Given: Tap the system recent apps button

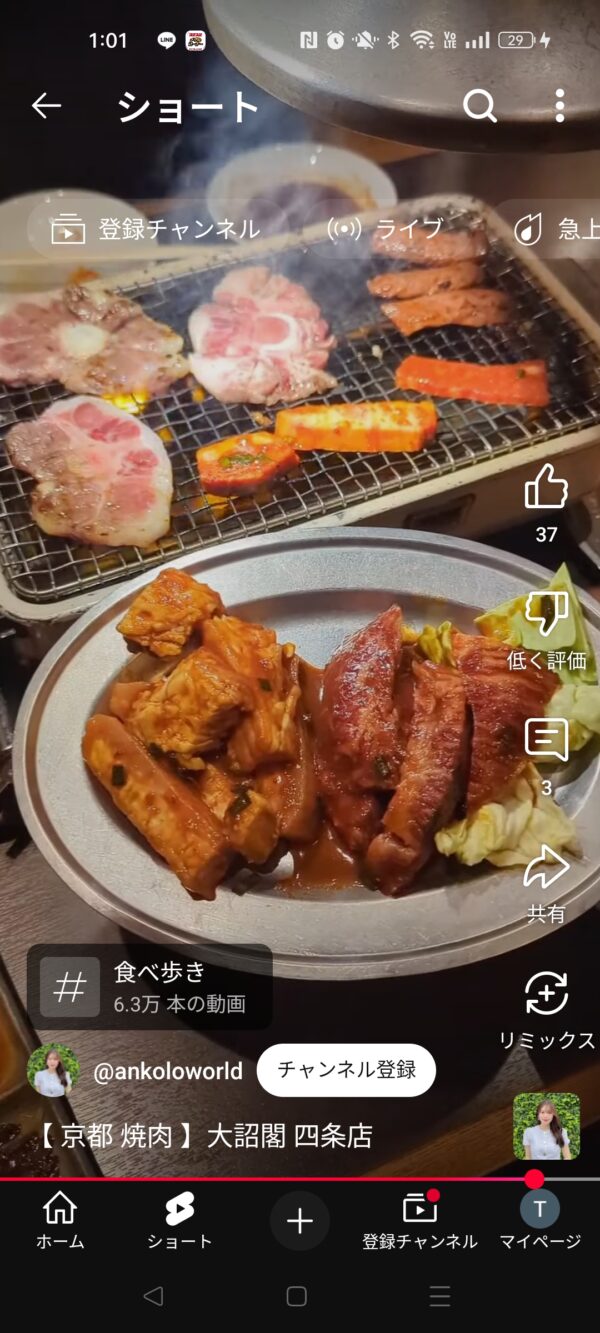Looking at the screenshot, I should pos(440,1297).
